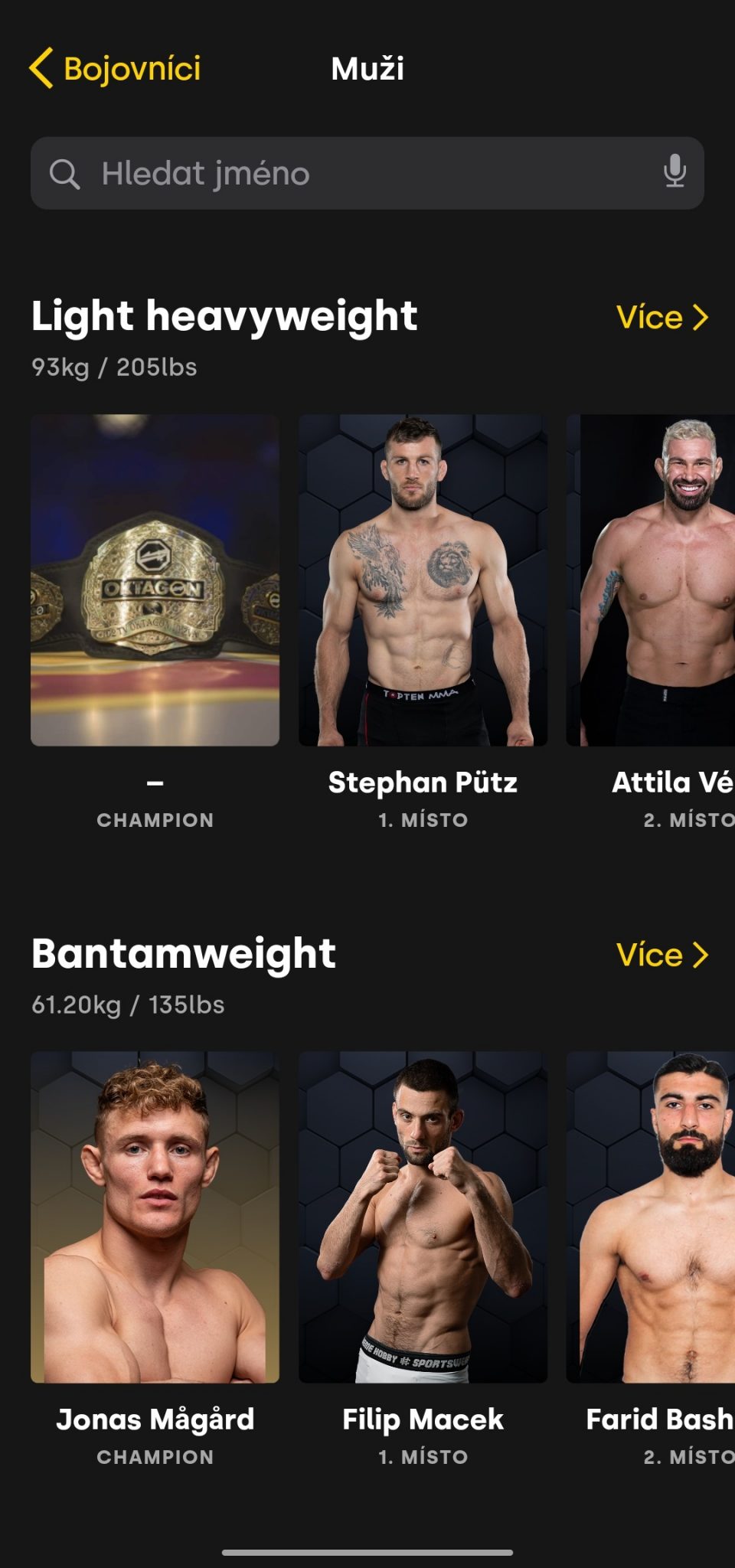Tap the Hledat jméno search field
The height and width of the screenshot is (1568, 735).
point(367,173)
